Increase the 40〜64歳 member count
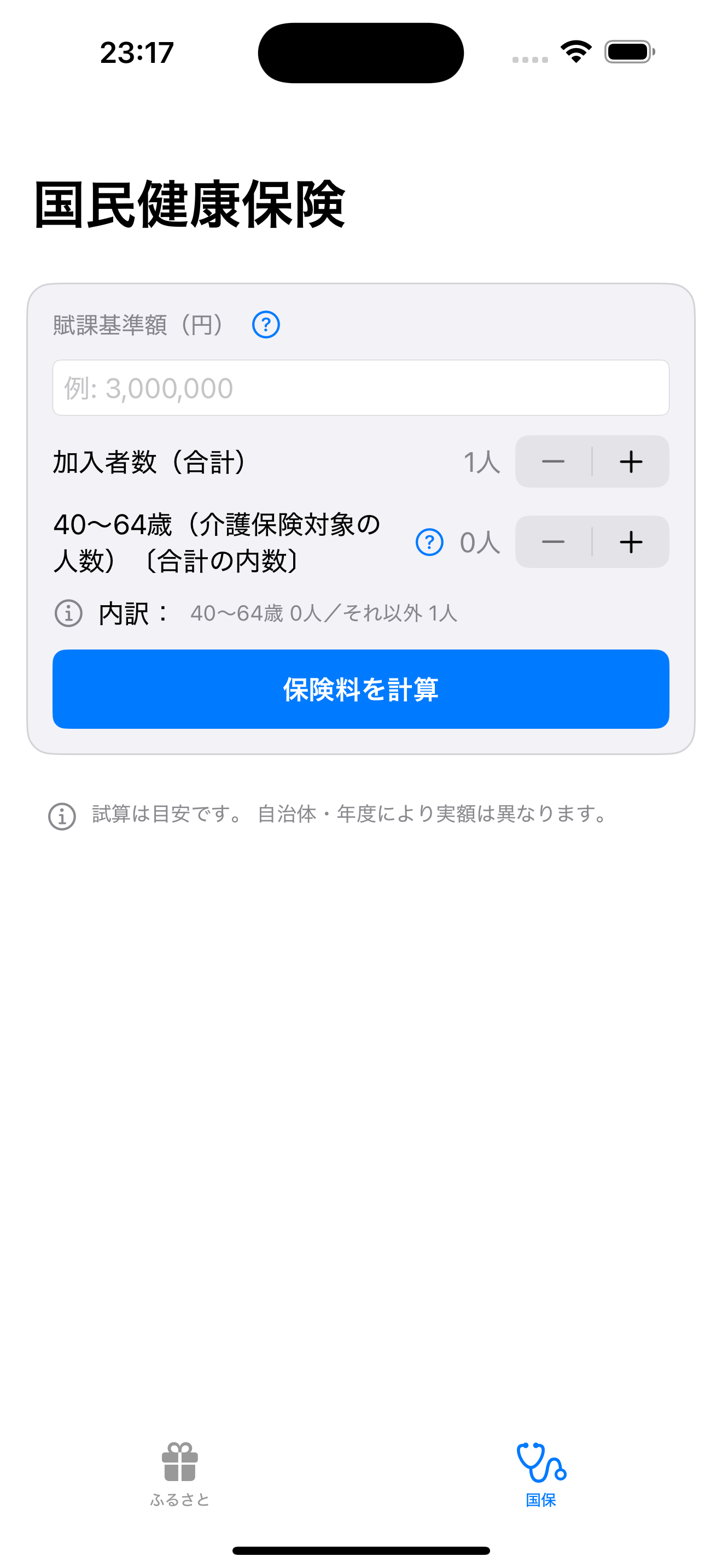 [x=631, y=542]
